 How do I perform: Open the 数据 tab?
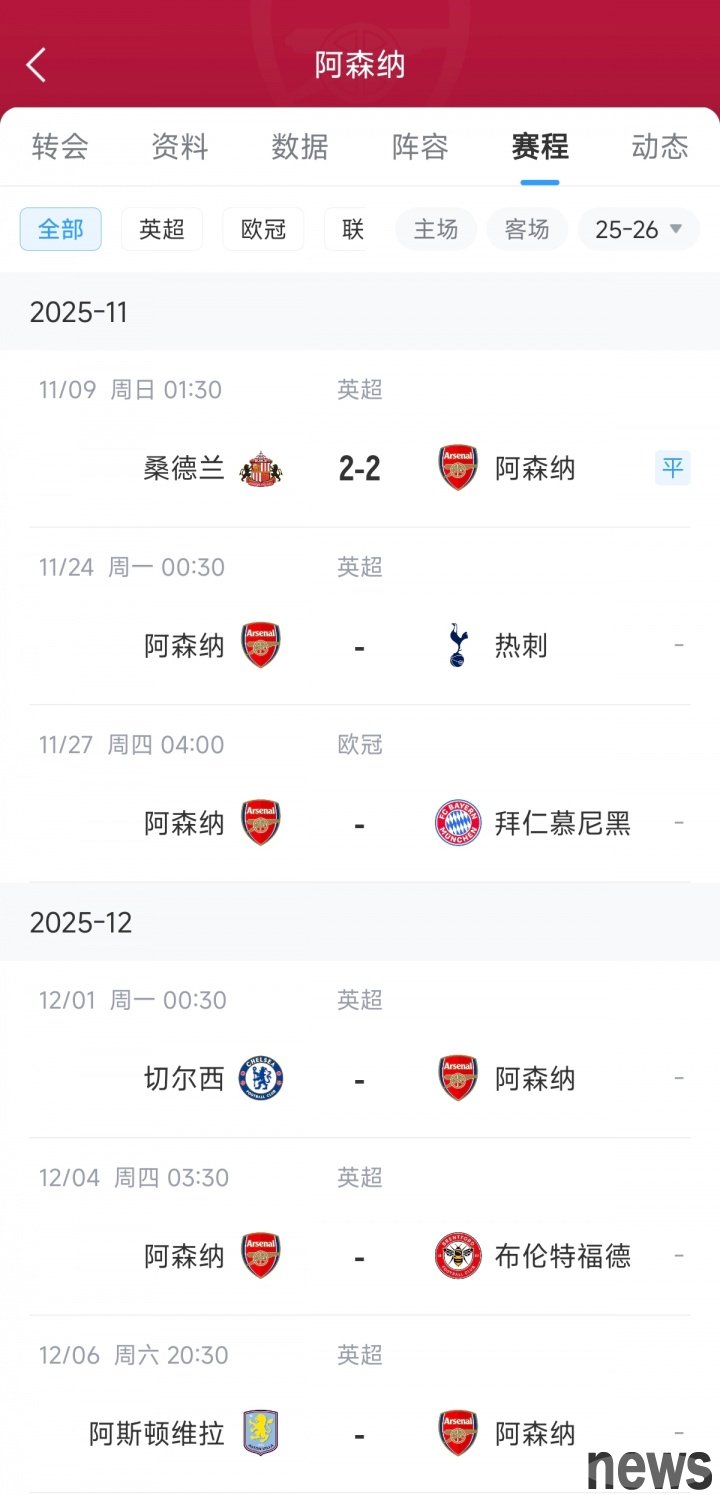(x=300, y=147)
